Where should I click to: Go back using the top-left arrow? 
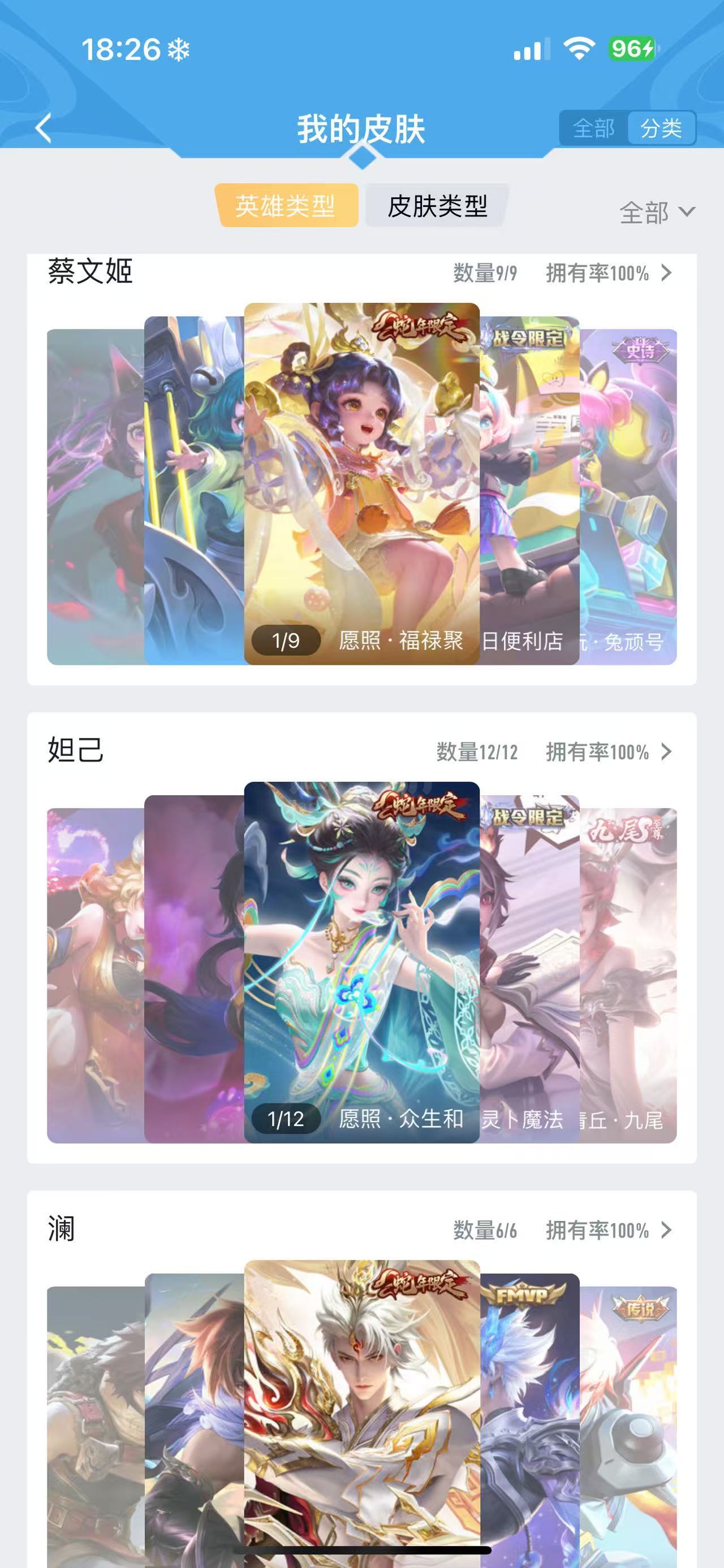click(x=44, y=128)
